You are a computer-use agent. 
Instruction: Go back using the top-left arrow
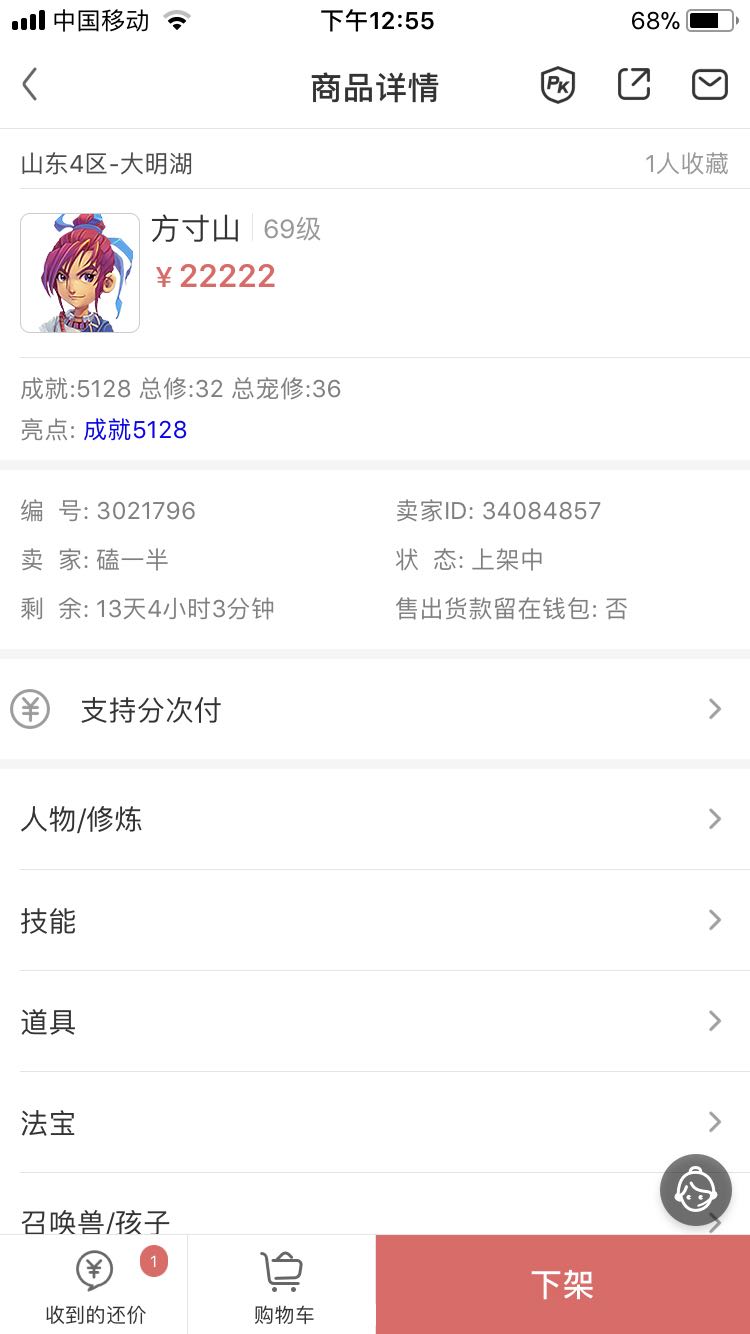[x=30, y=86]
